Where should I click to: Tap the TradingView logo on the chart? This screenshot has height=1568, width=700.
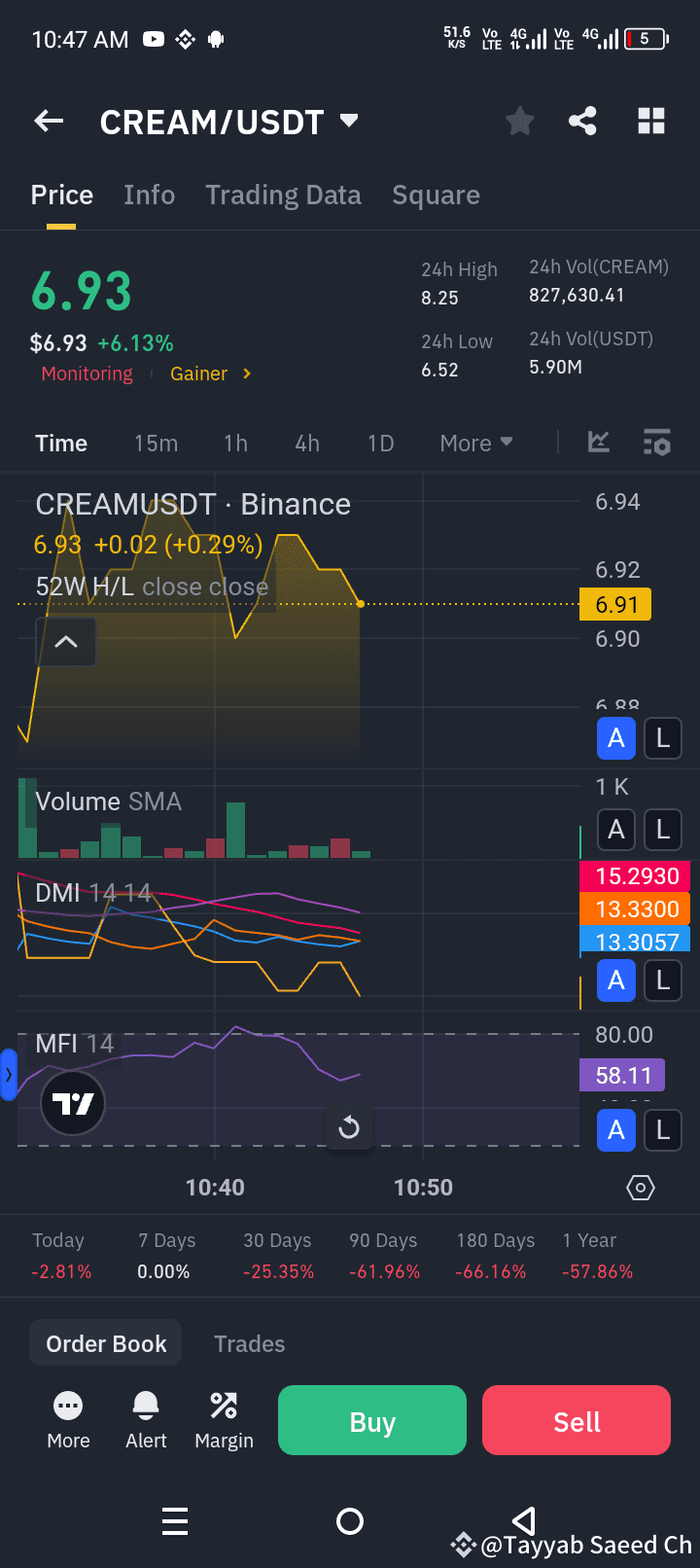coord(73,1104)
